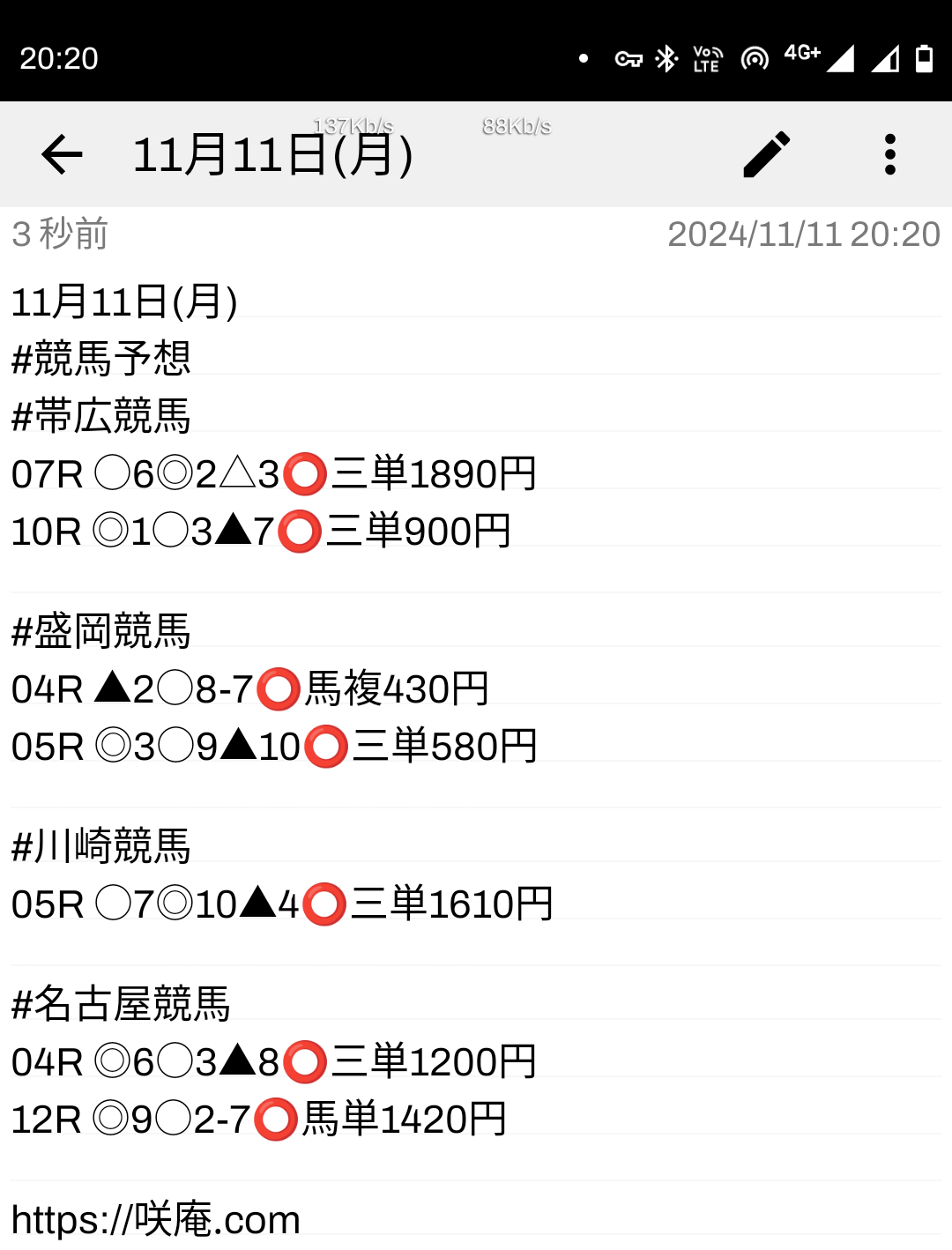Go back from the note
952x1250 pixels.
[x=62, y=155]
